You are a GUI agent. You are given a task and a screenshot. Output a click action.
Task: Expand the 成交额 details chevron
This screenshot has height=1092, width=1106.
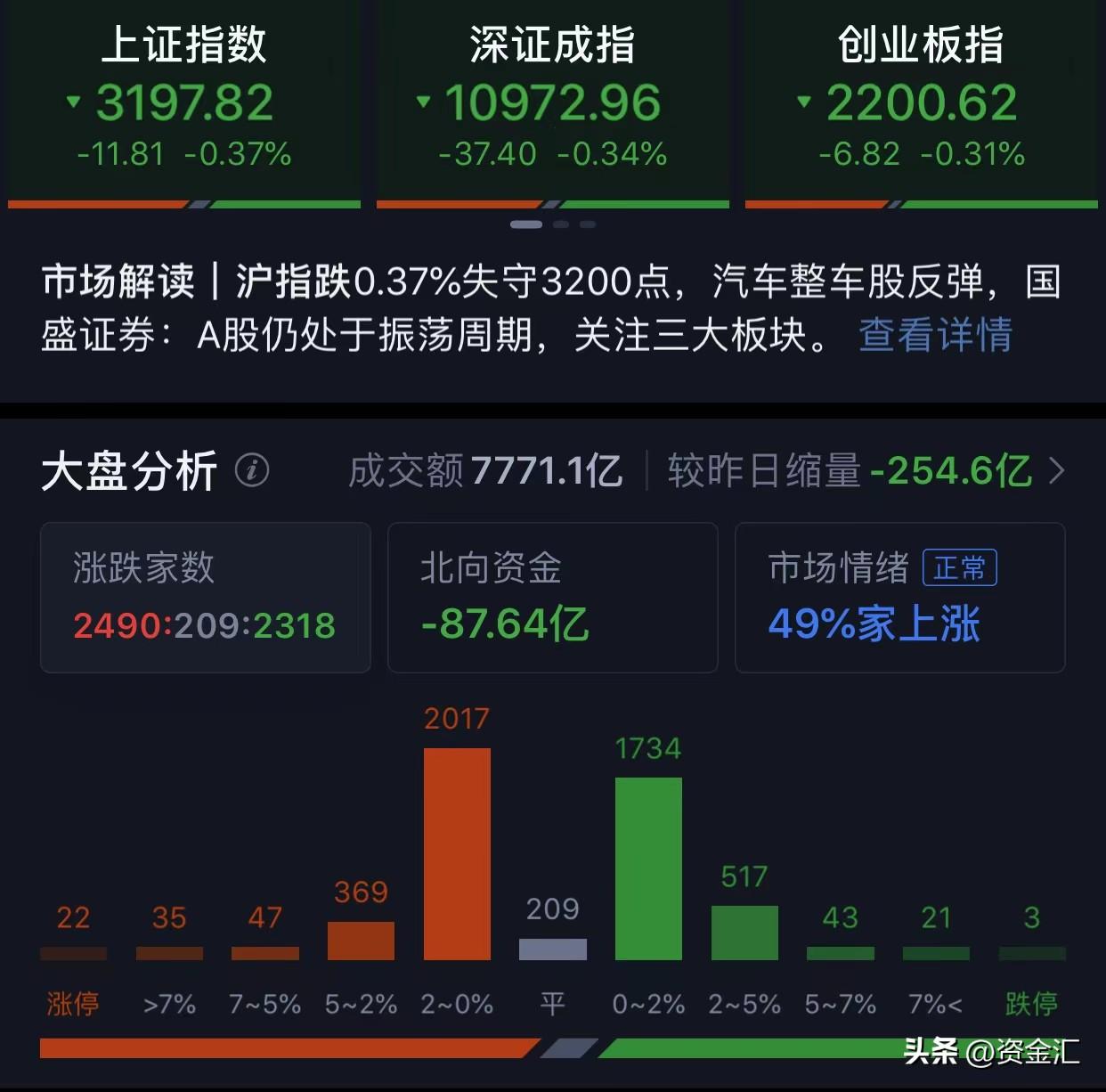[x=1056, y=470]
